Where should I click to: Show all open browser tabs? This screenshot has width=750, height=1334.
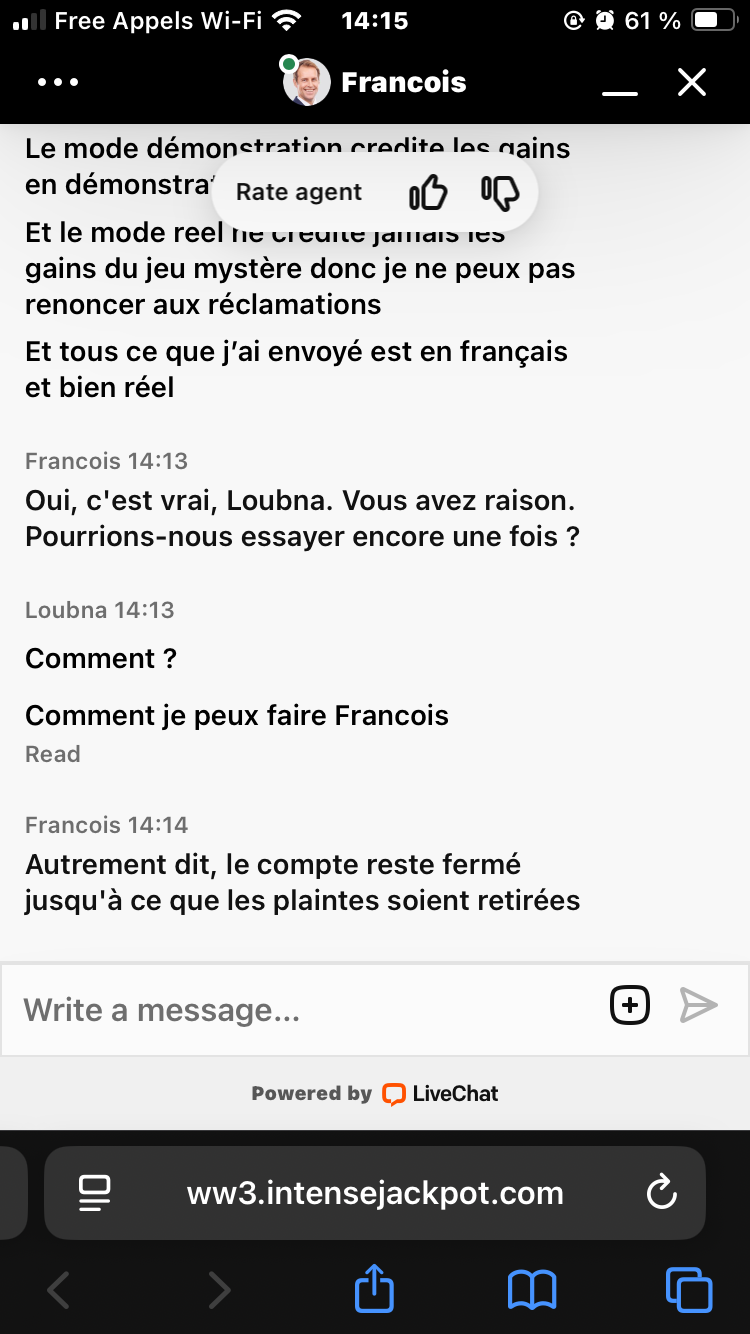688,1290
